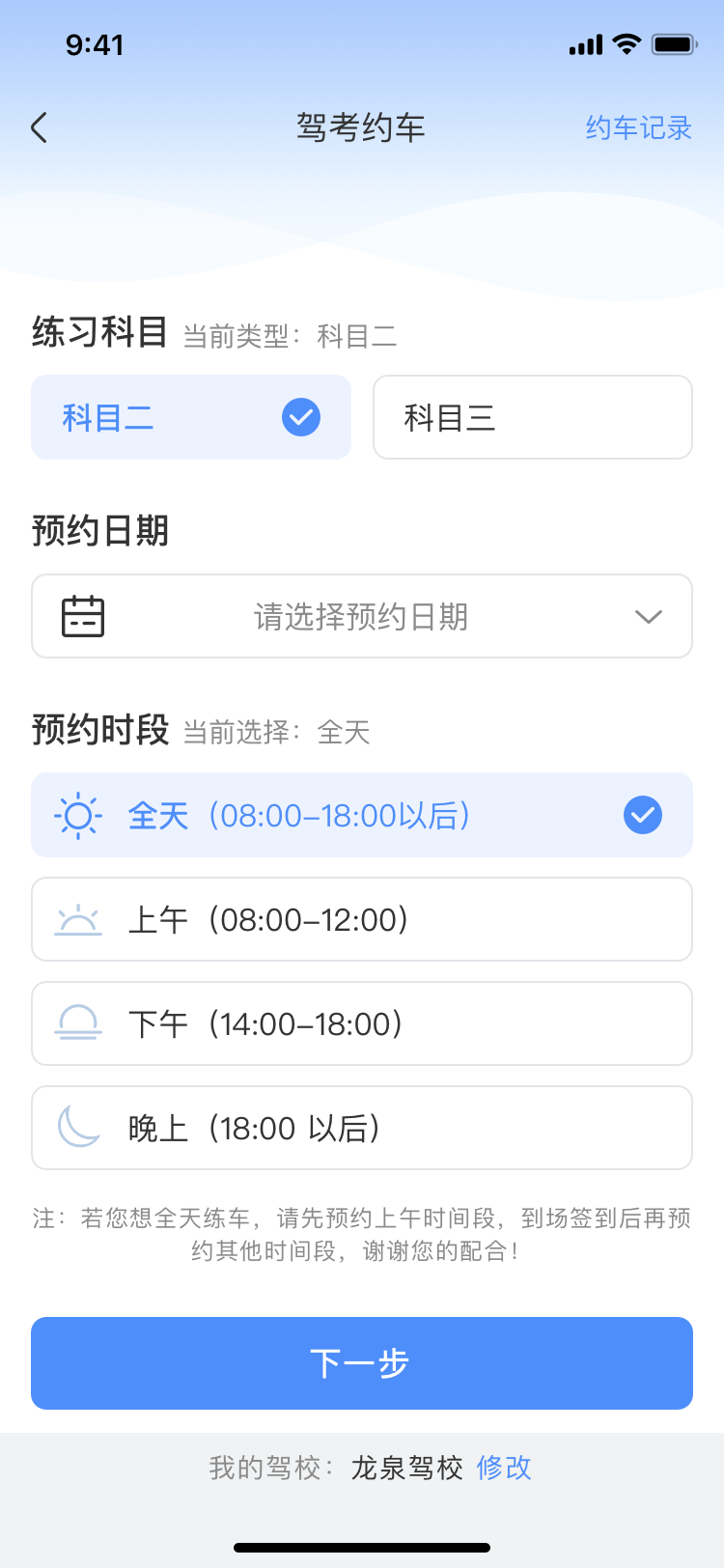Image resolution: width=724 pixels, height=1568 pixels.
Task: Go back using the top-left arrow
Action: [x=40, y=127]
